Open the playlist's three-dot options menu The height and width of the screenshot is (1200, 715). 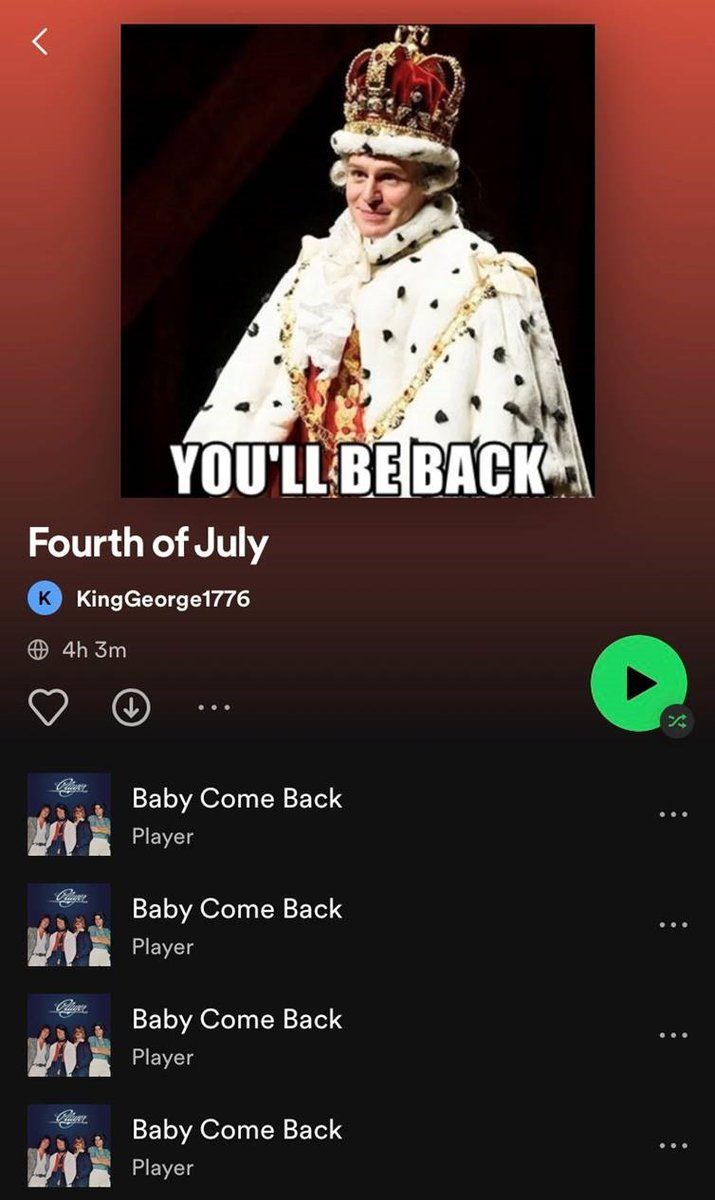[x=214, y=707]
